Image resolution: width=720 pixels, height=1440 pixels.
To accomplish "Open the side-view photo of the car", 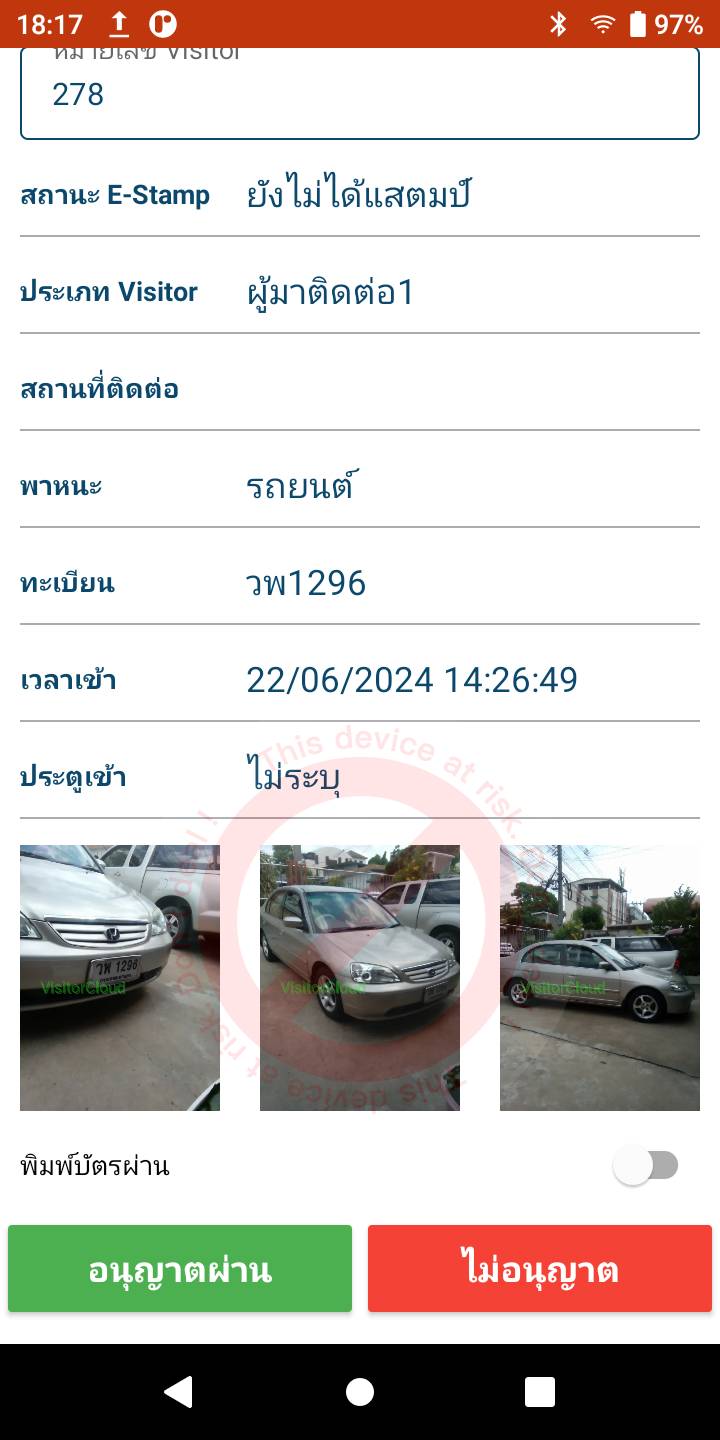I will click(600, 978).
